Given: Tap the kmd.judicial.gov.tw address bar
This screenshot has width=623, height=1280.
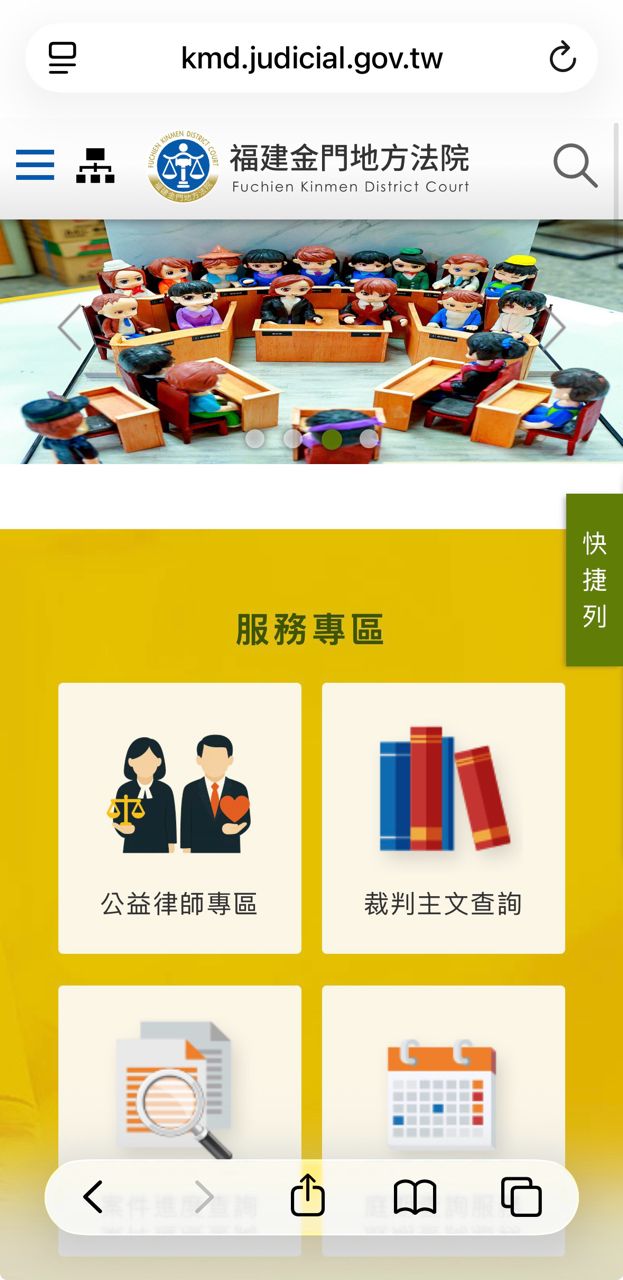Looking at the screenshot, I should pos(311,58).
